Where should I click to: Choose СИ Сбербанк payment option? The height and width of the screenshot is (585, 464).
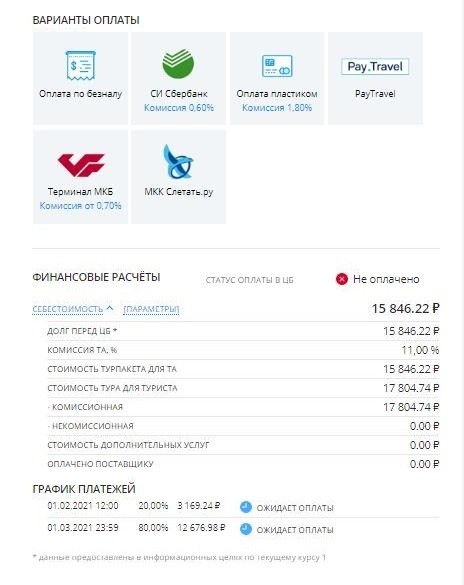click(179, 78)
